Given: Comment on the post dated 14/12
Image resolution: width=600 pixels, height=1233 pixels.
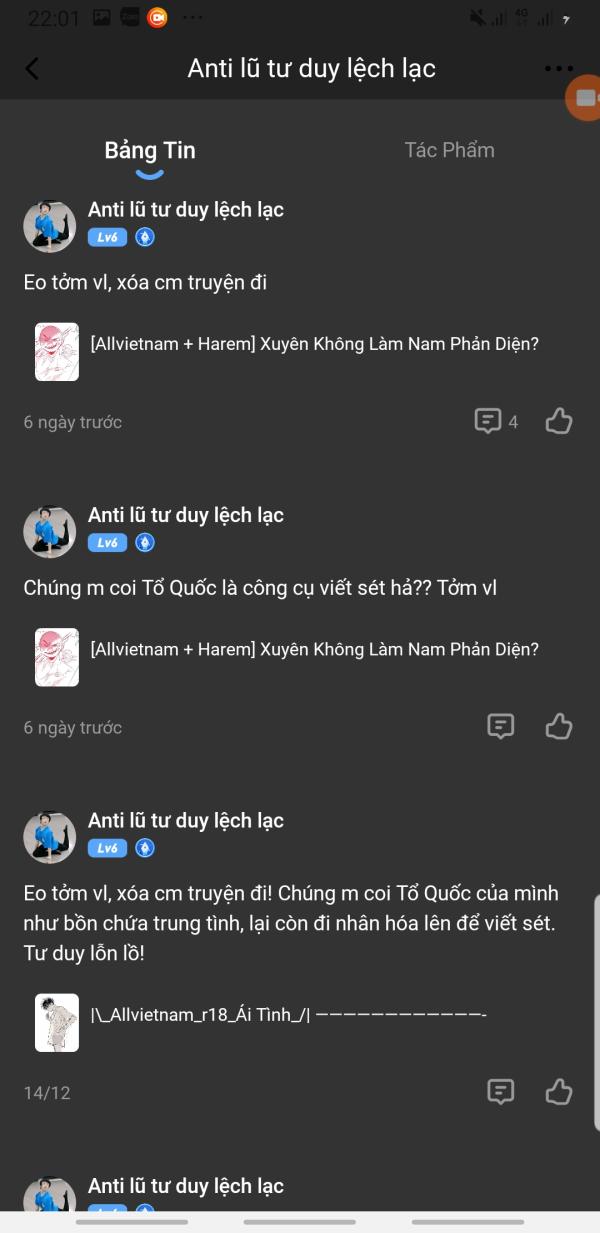Looking at the screenshot, I should 501,1091.
